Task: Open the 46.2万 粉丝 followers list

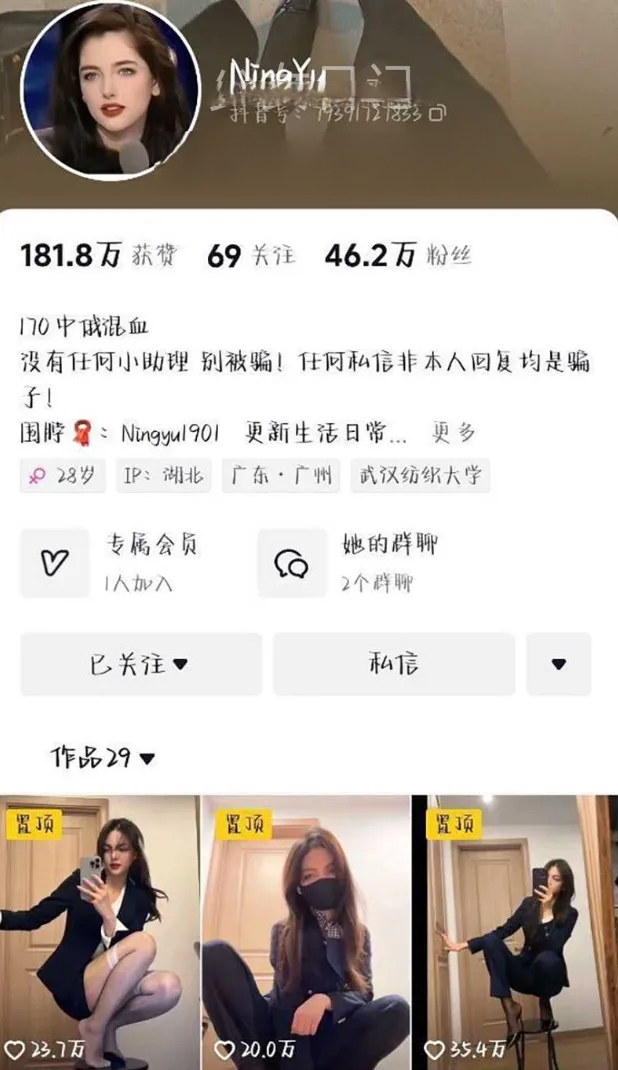Action: point(398,256)
